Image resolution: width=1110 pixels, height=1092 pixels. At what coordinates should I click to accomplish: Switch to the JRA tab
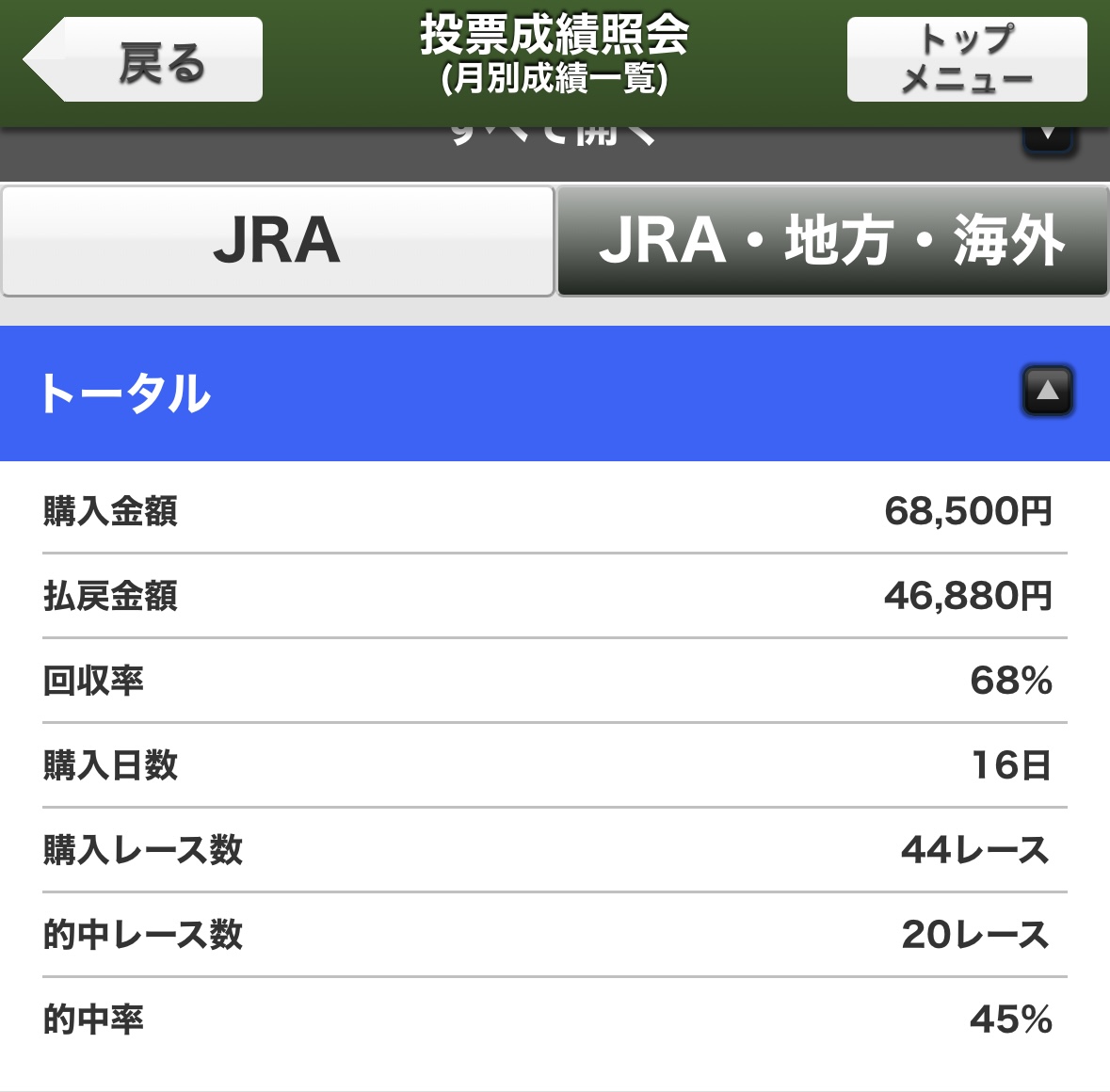(x=277, y=241)
